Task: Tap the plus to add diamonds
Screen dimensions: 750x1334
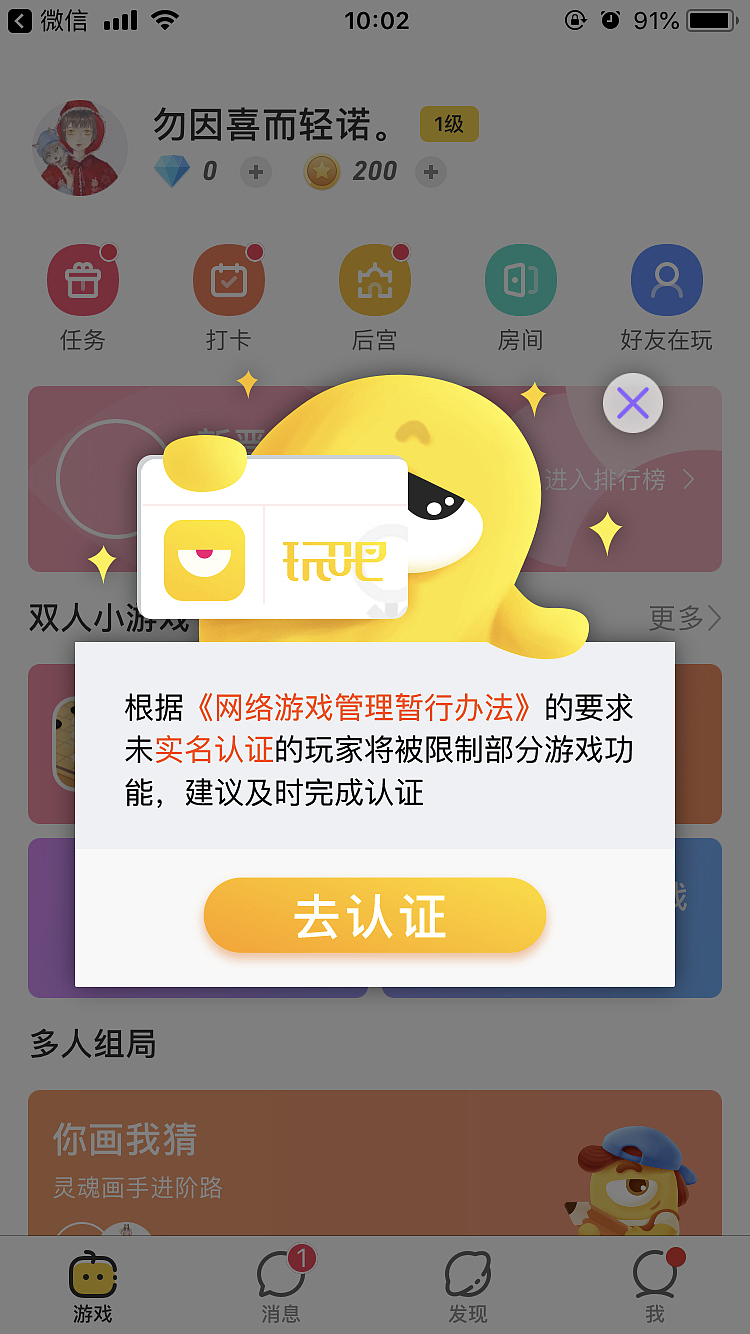Action: pos(256,172)
